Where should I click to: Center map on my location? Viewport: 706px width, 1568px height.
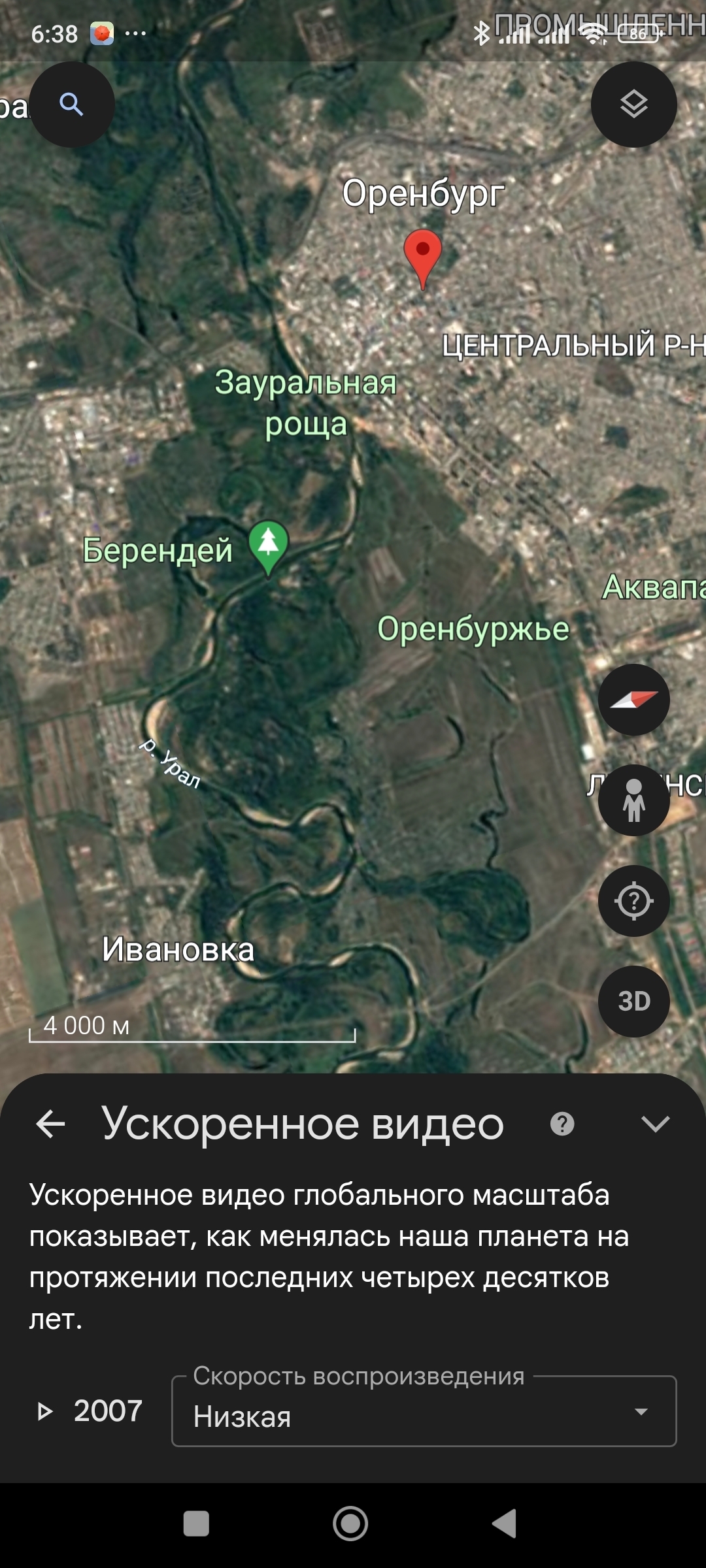click(x=633, y=901)
